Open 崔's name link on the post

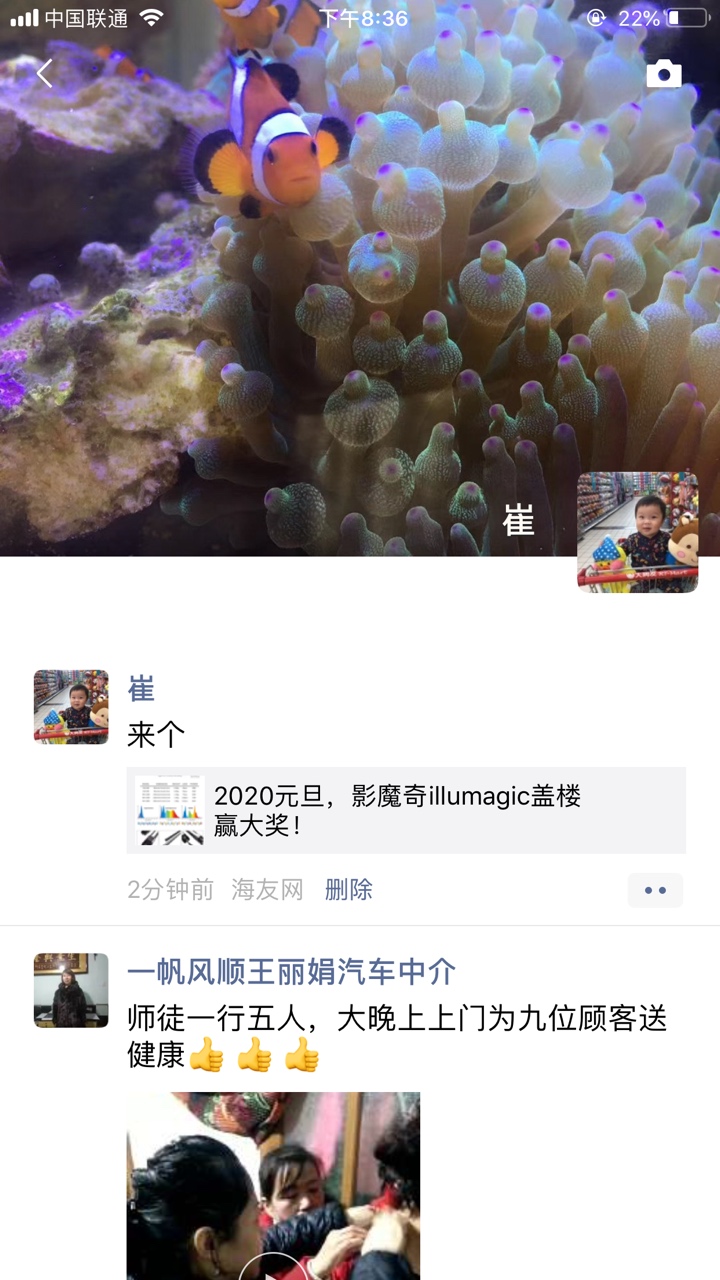(141, 689)
